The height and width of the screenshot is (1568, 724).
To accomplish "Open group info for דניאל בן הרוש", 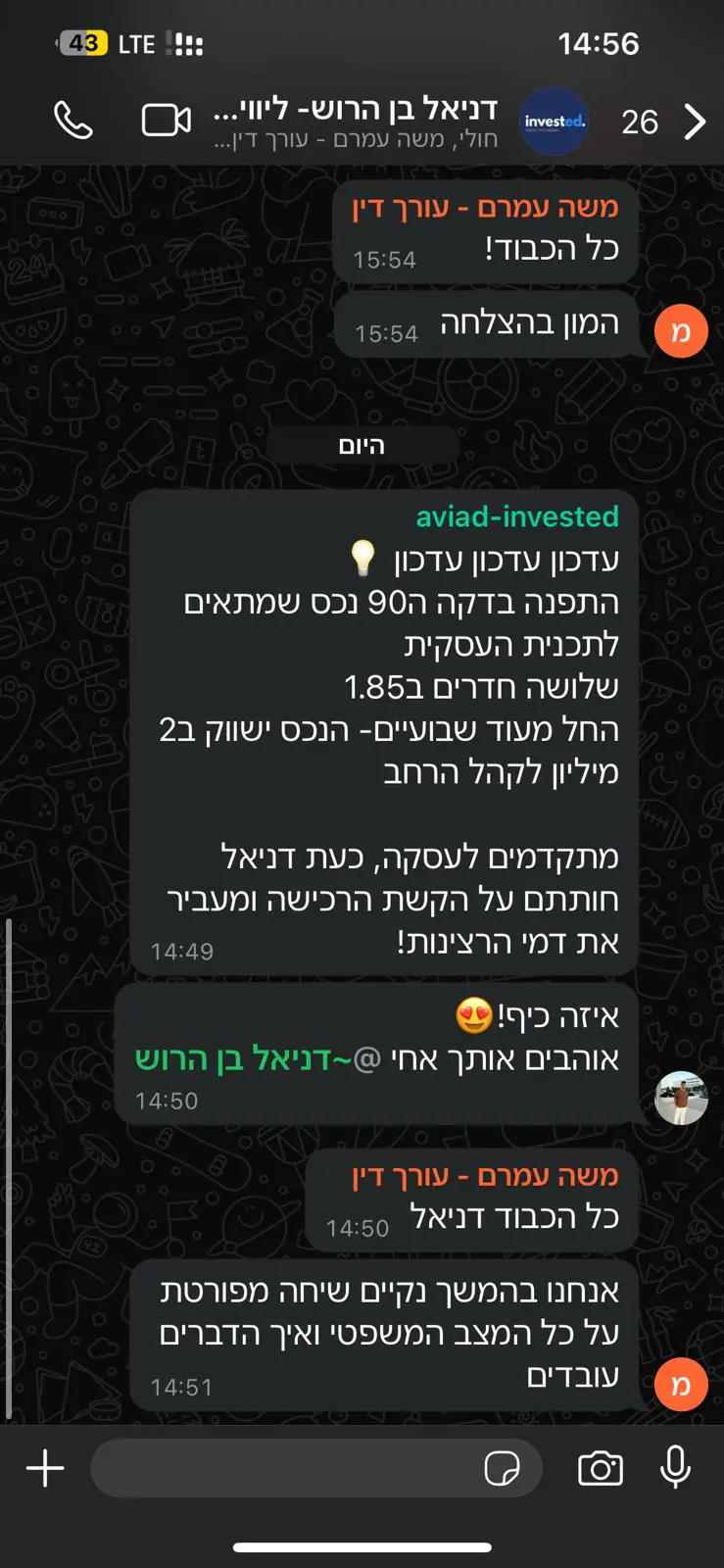I will click(x=355, y=121).
